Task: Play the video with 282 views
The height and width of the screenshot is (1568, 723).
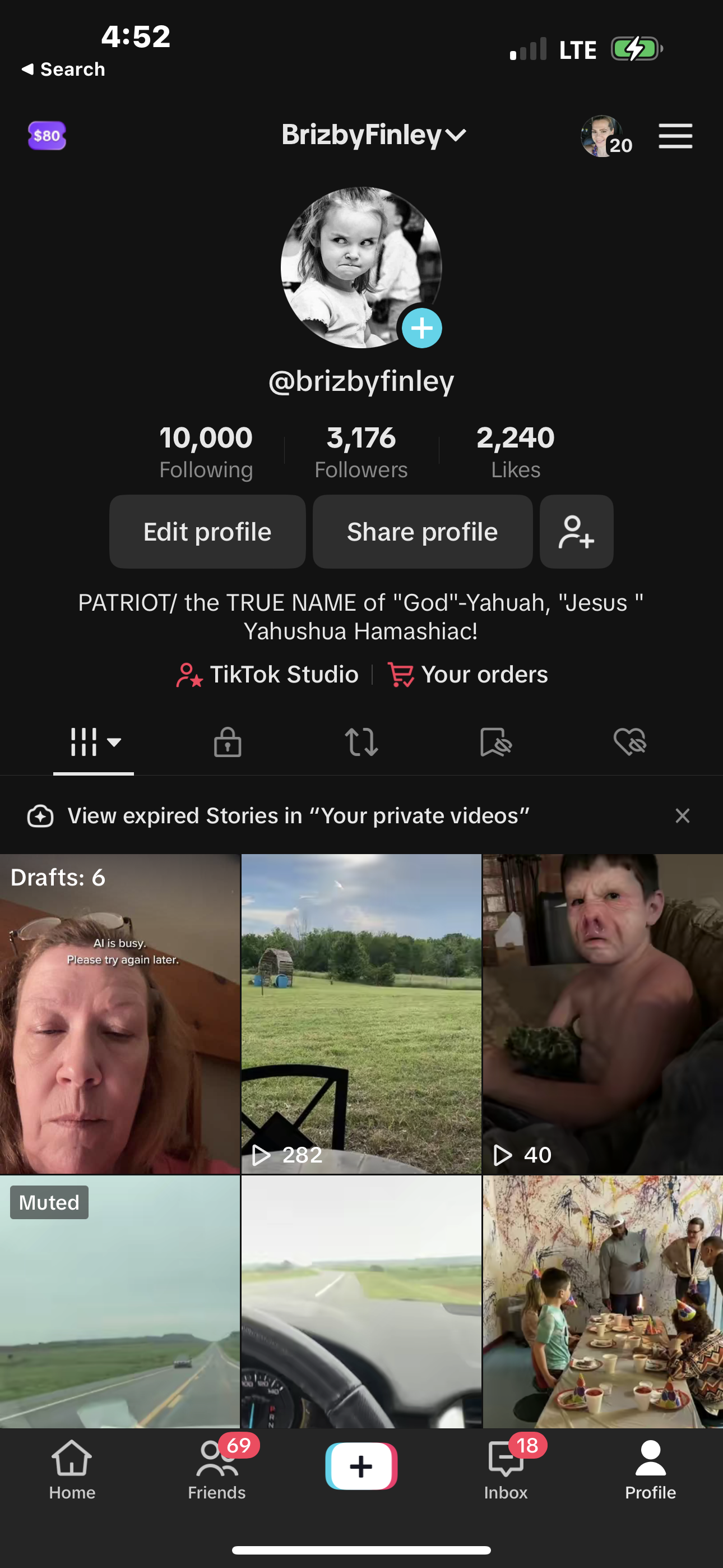Action: (361, 1013)
